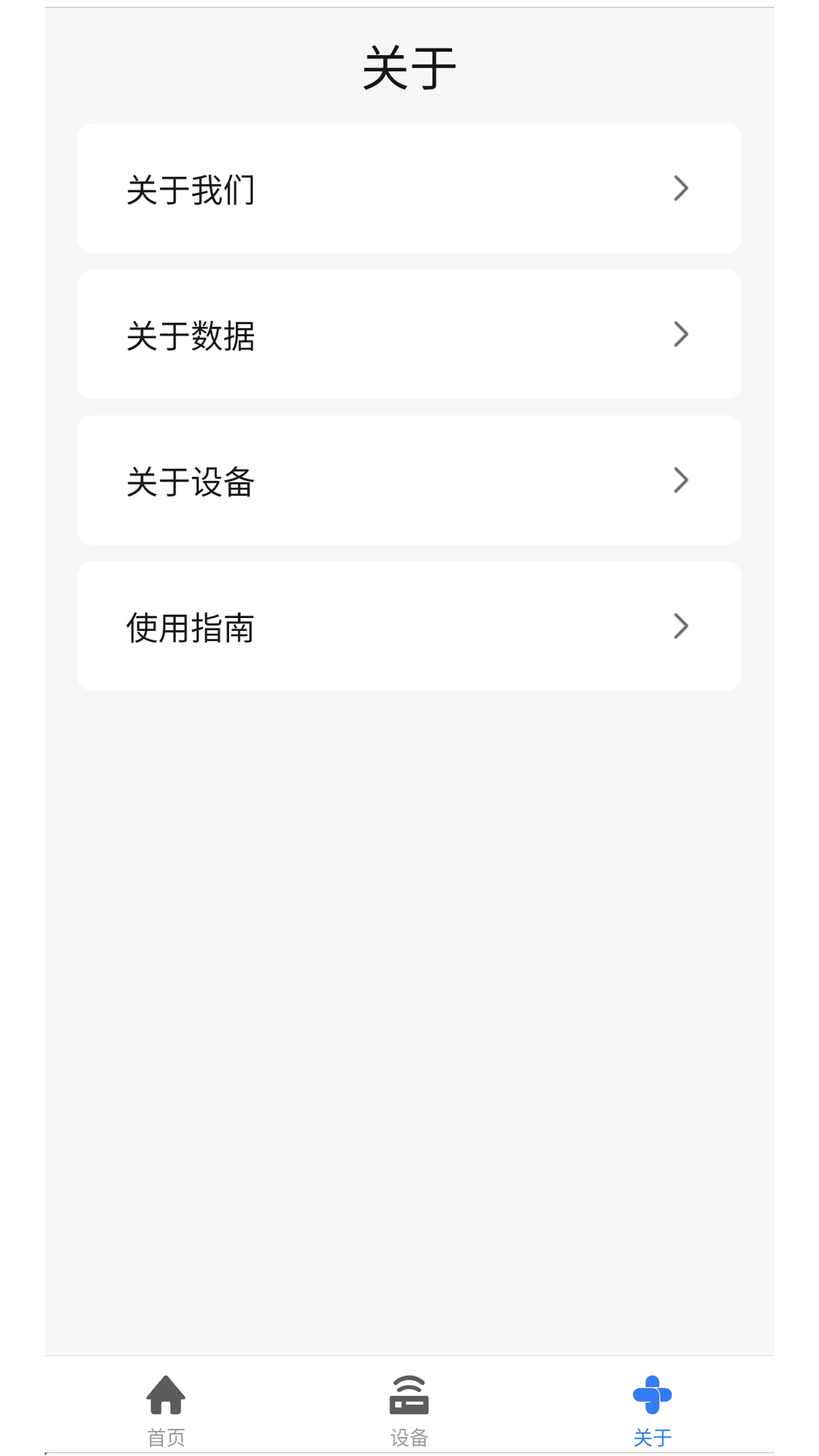Open the 使用指南 guide entry
This screenshot has height=1456, width=819.
(409, 626)
